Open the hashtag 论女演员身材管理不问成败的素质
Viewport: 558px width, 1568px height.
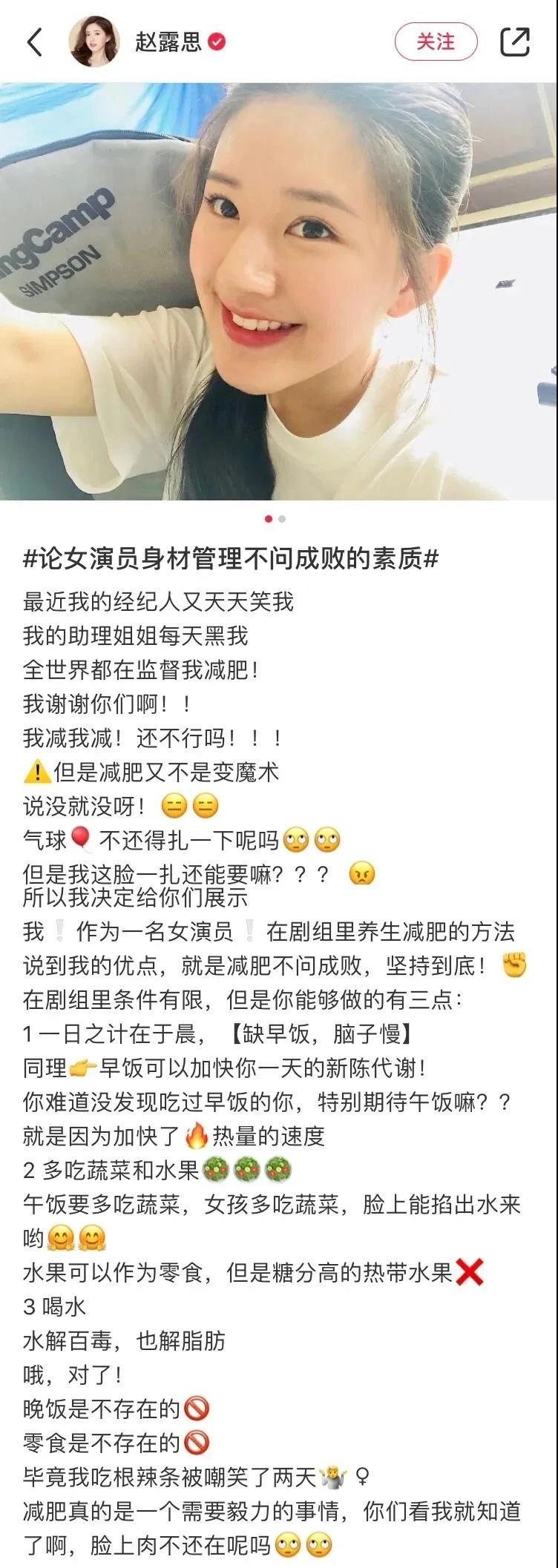pyautogui.click(x=231, y=558)
